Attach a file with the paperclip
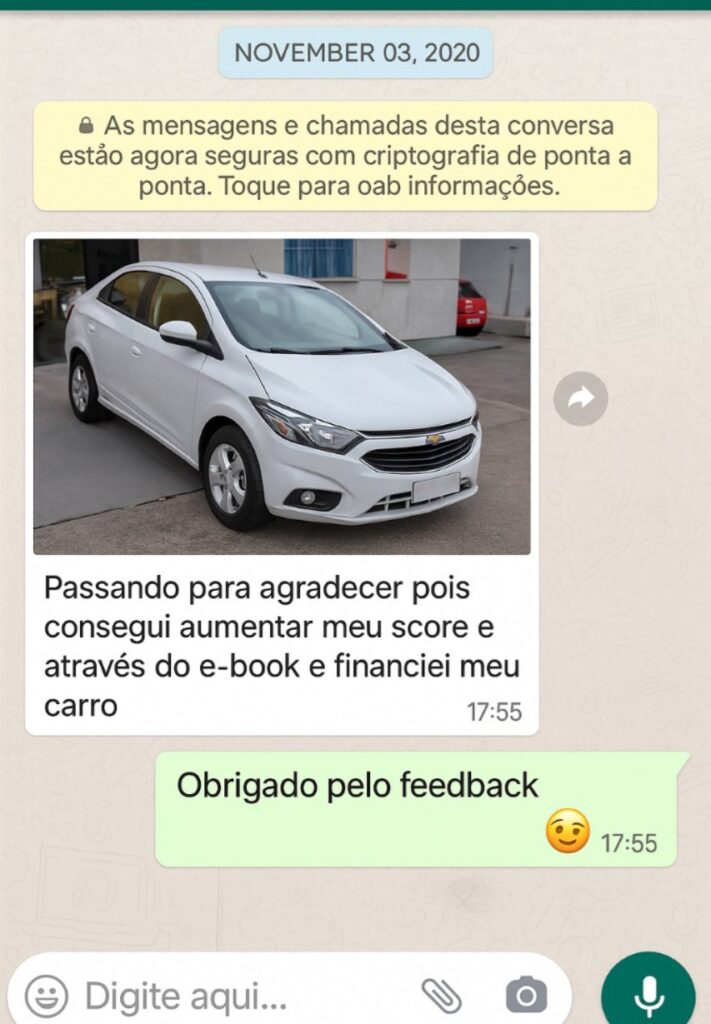 click(441, 995)
